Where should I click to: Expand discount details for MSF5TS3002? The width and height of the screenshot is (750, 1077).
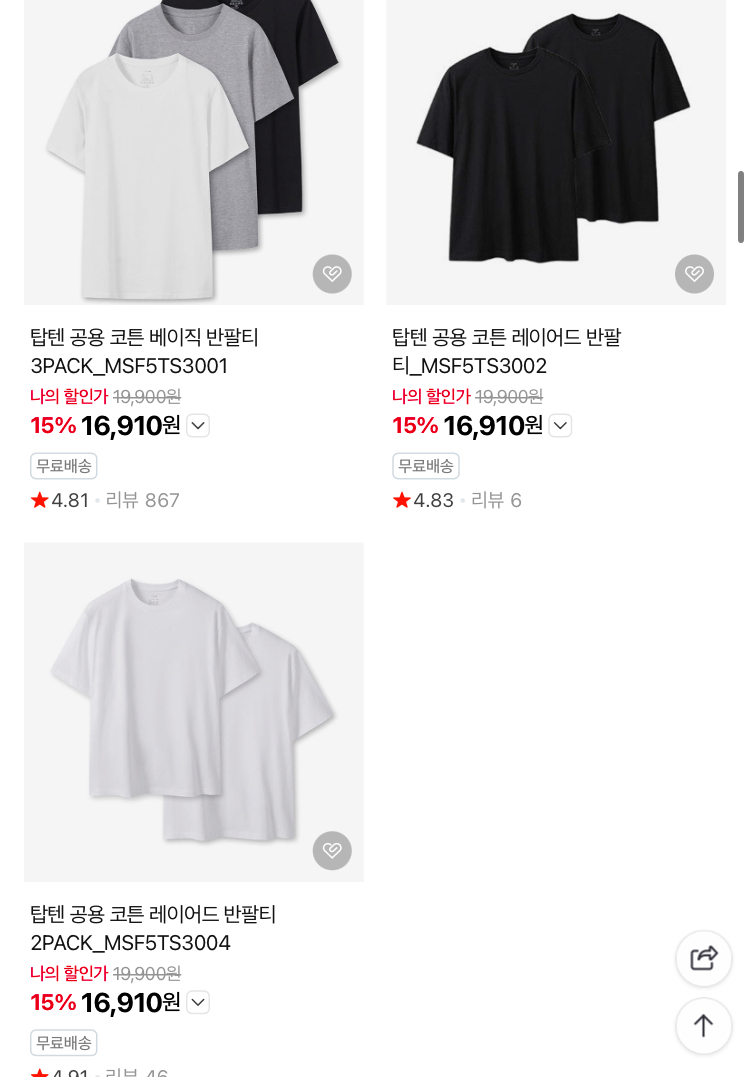click(560, 426)
